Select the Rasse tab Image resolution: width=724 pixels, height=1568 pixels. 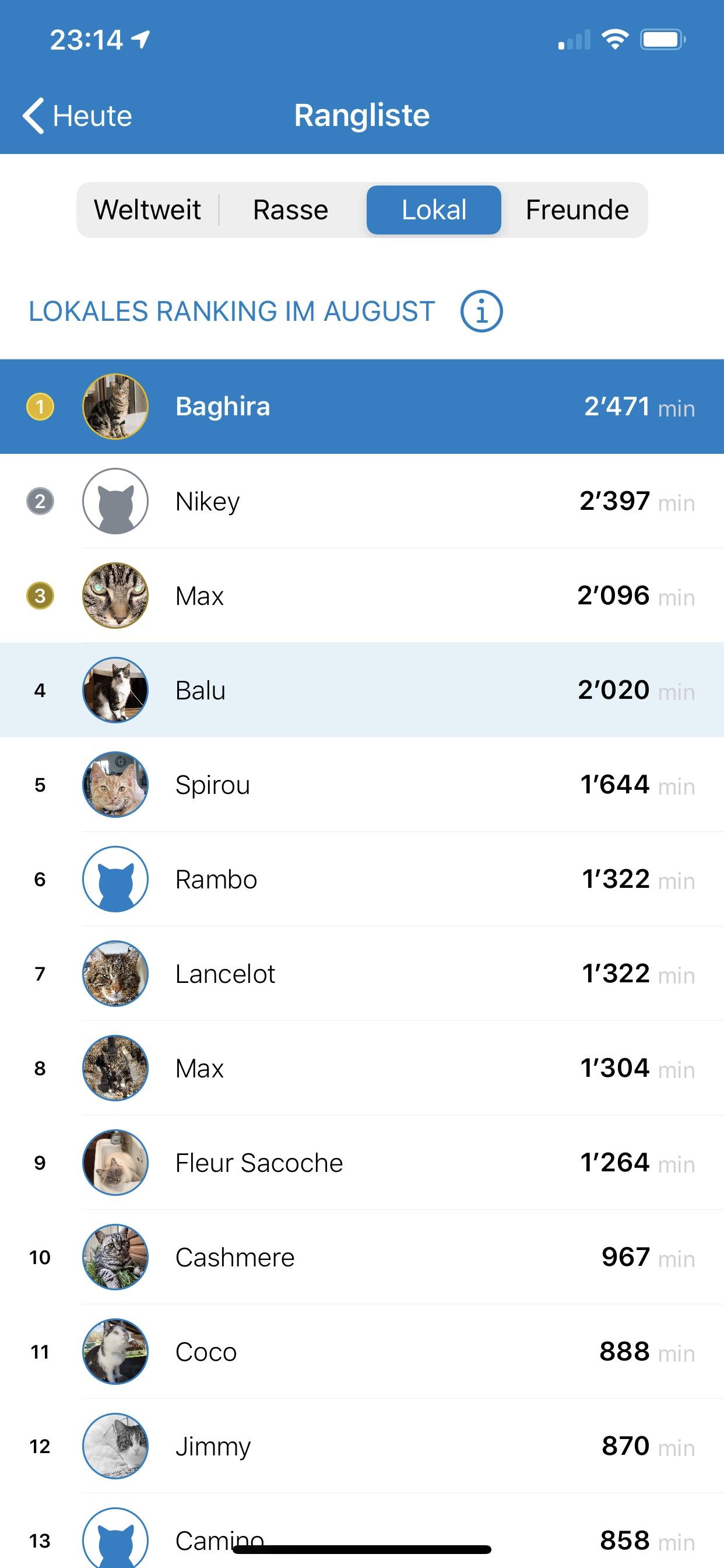tap(291, 210)
